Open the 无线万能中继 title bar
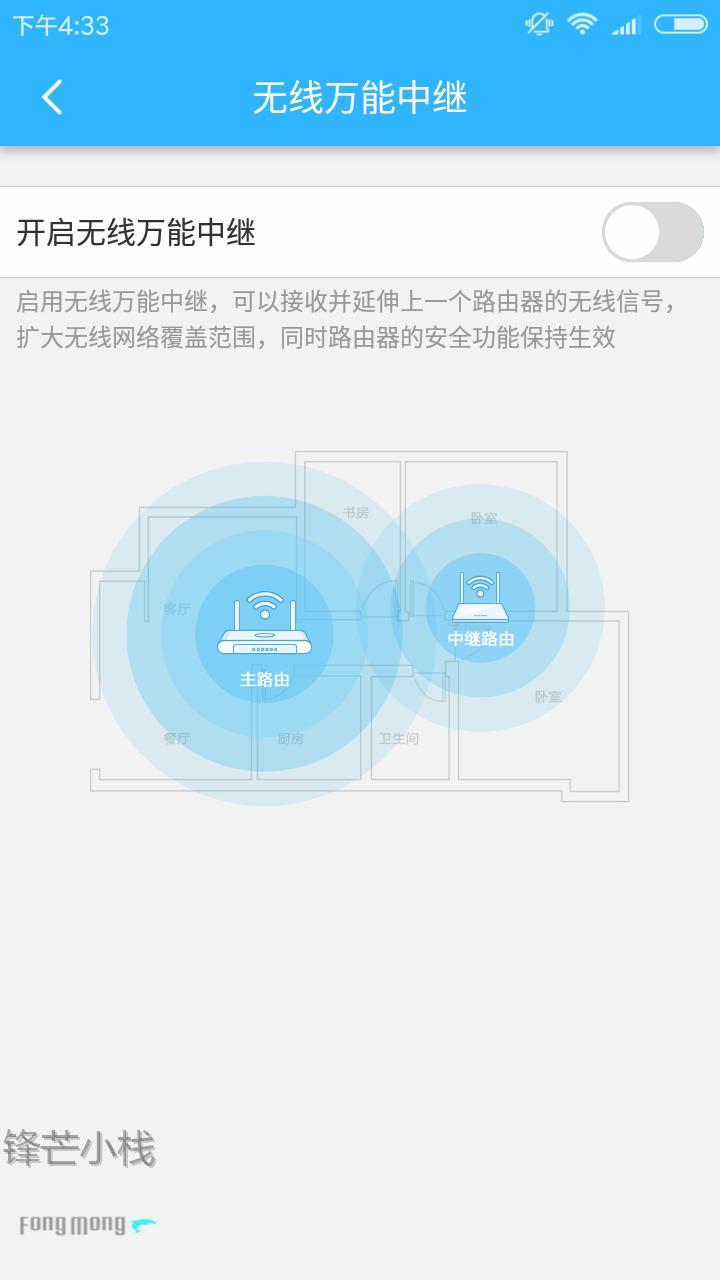 pyautogui.click(x=360, y=98)
